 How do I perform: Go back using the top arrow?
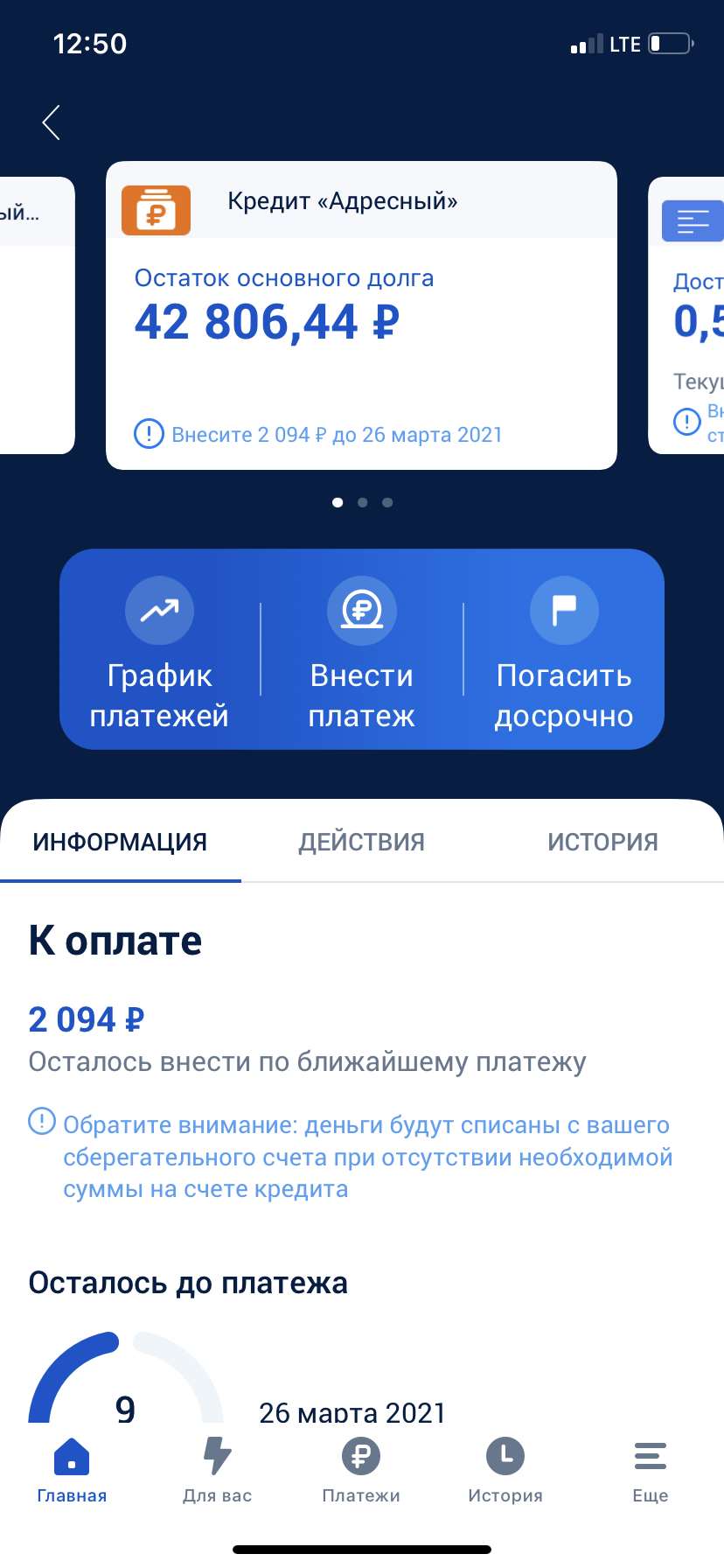point(52,122)
